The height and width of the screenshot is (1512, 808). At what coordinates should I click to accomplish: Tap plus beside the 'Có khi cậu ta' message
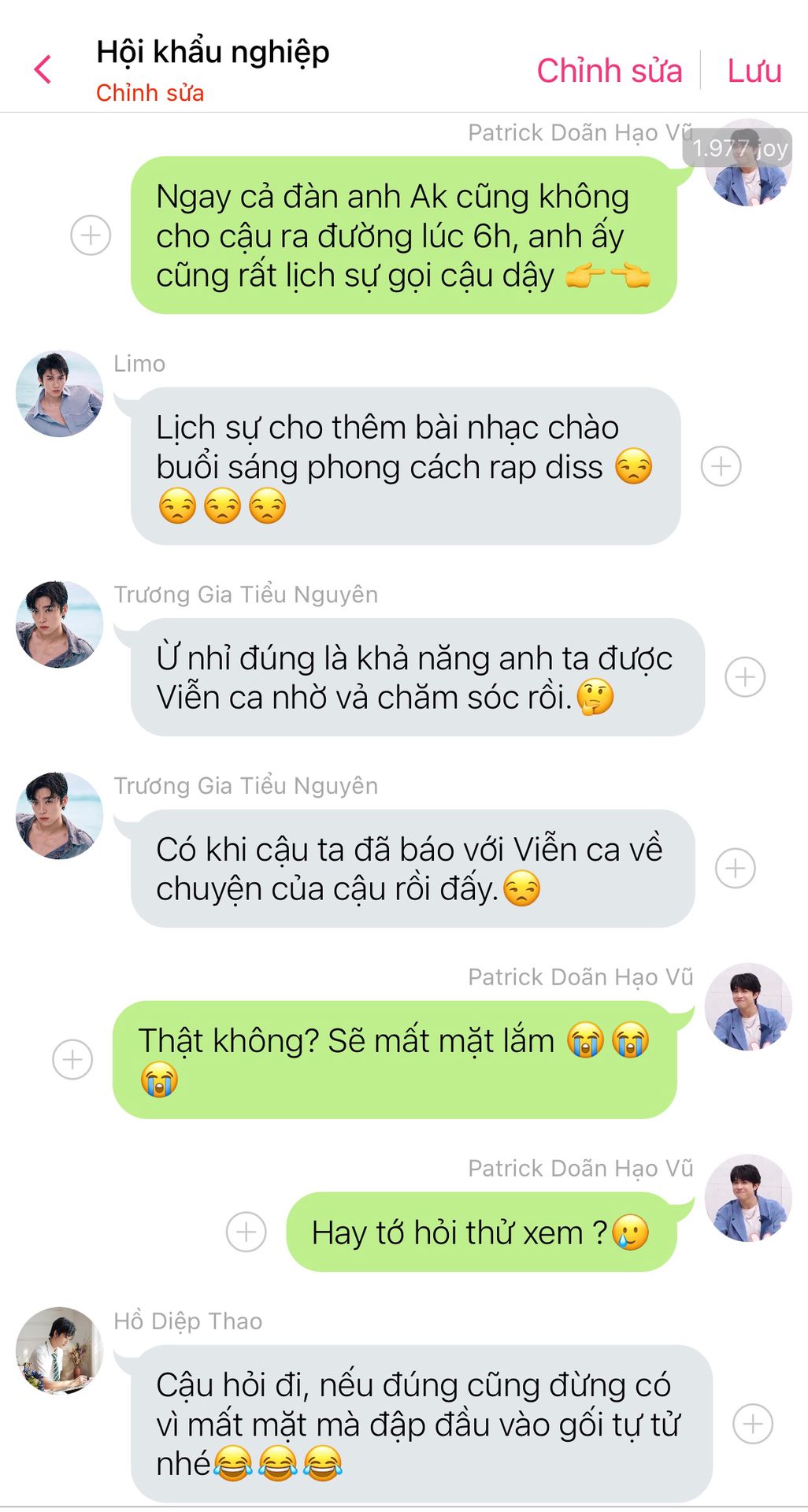pyautogui.click(x=735, y=868)
